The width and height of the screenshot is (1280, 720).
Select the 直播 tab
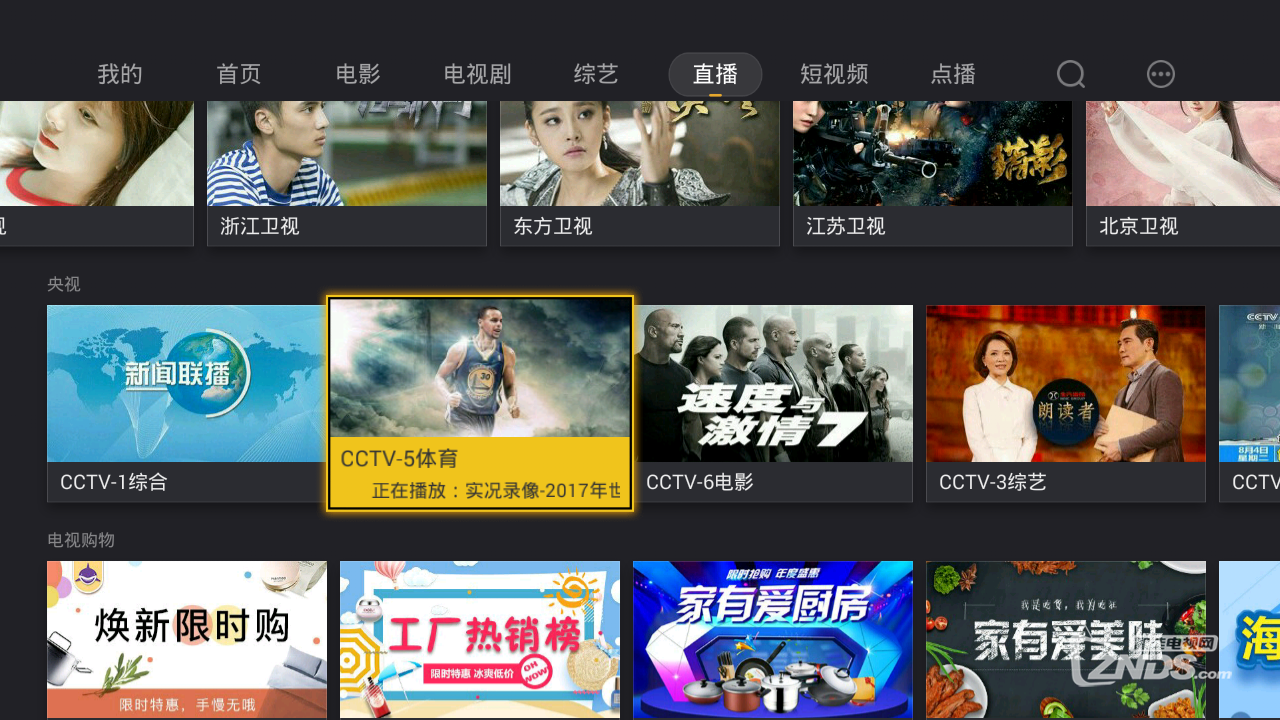[x=715, y=74]
